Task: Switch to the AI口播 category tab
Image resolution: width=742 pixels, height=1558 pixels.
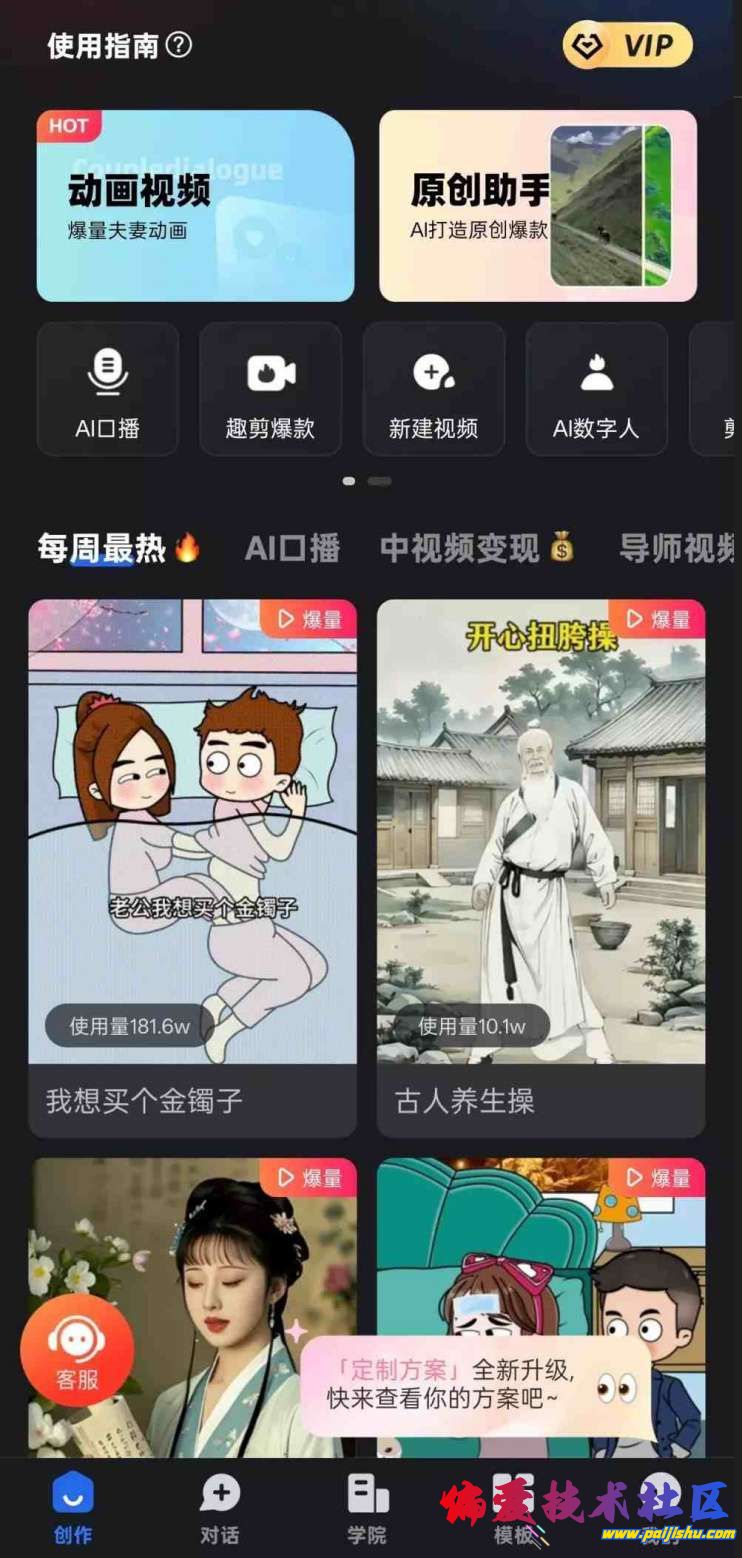Action: click(x=292, y=548)
